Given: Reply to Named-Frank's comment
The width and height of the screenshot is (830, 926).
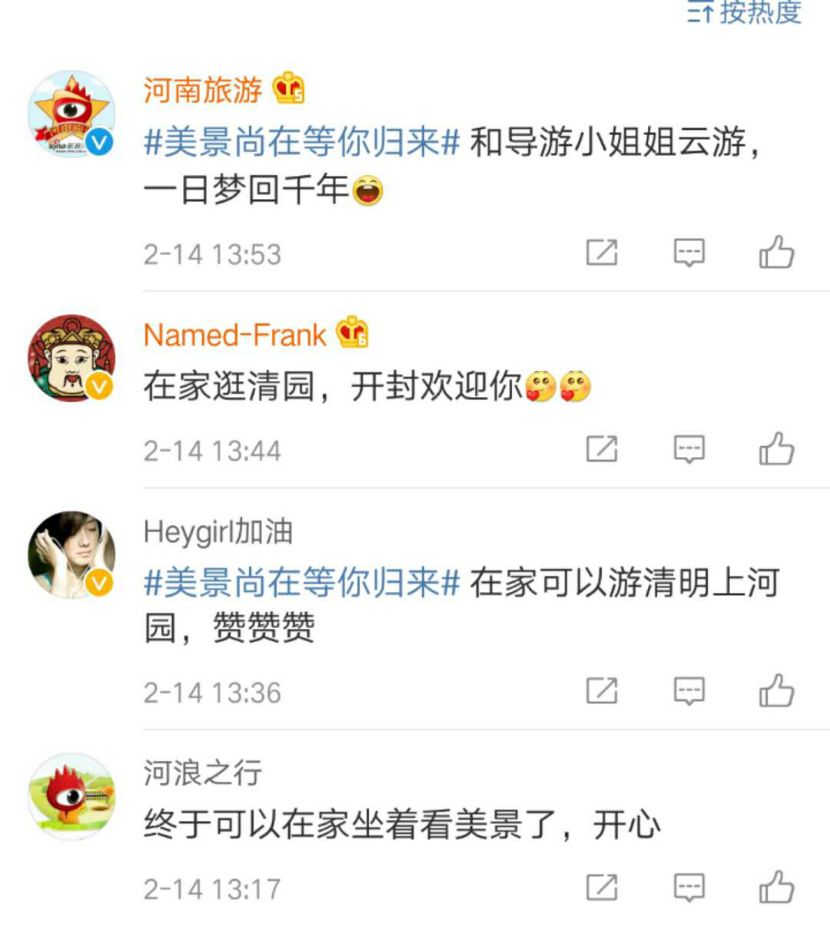Looking at the screenshot, I should coord(689,450).
